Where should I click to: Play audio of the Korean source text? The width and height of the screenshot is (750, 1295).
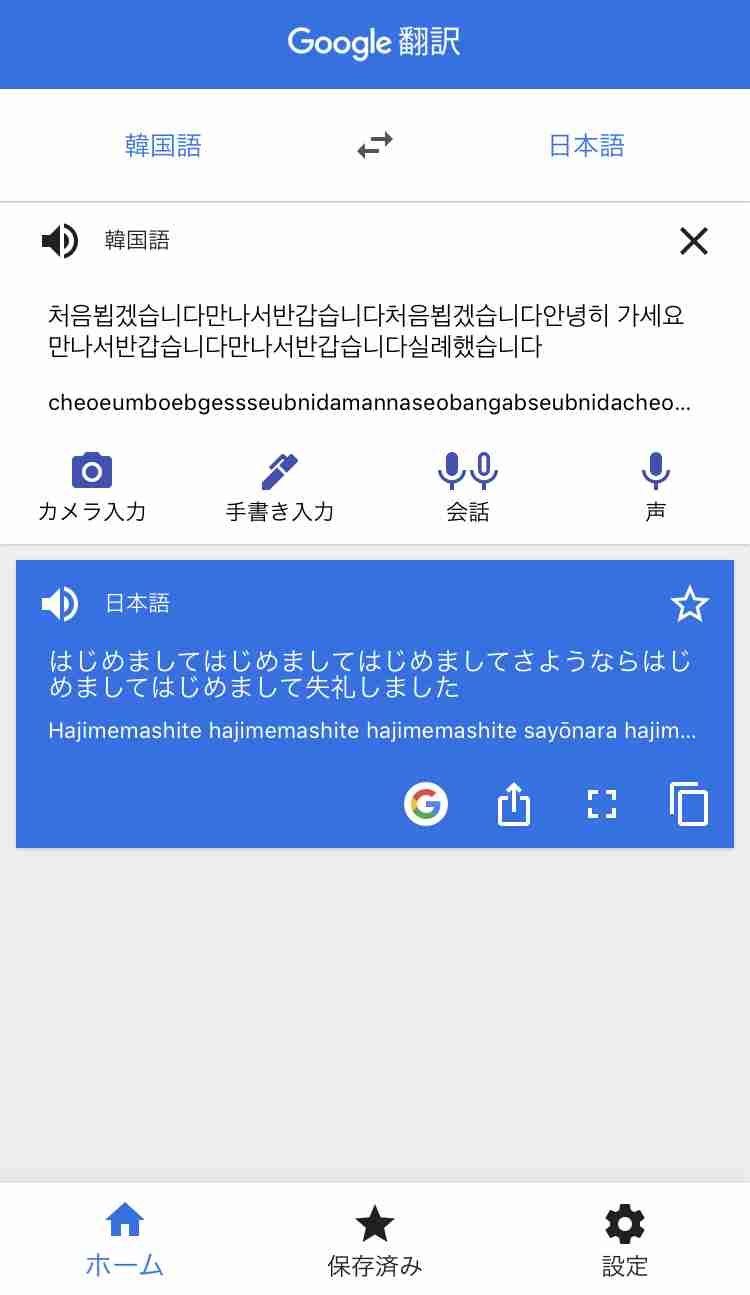(60, 241)
